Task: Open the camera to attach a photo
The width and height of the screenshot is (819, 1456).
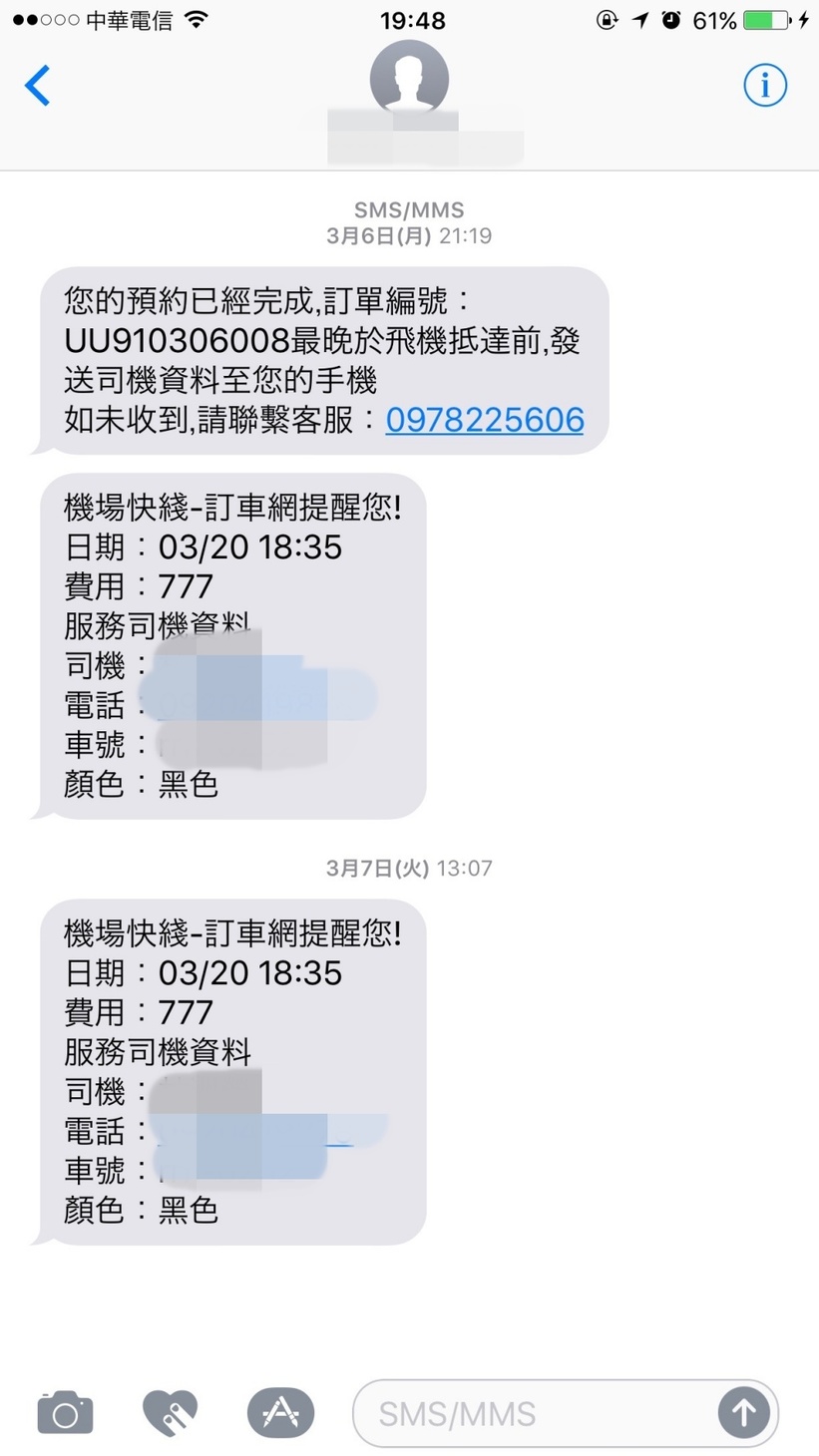Action: [x=66, y=1412]
